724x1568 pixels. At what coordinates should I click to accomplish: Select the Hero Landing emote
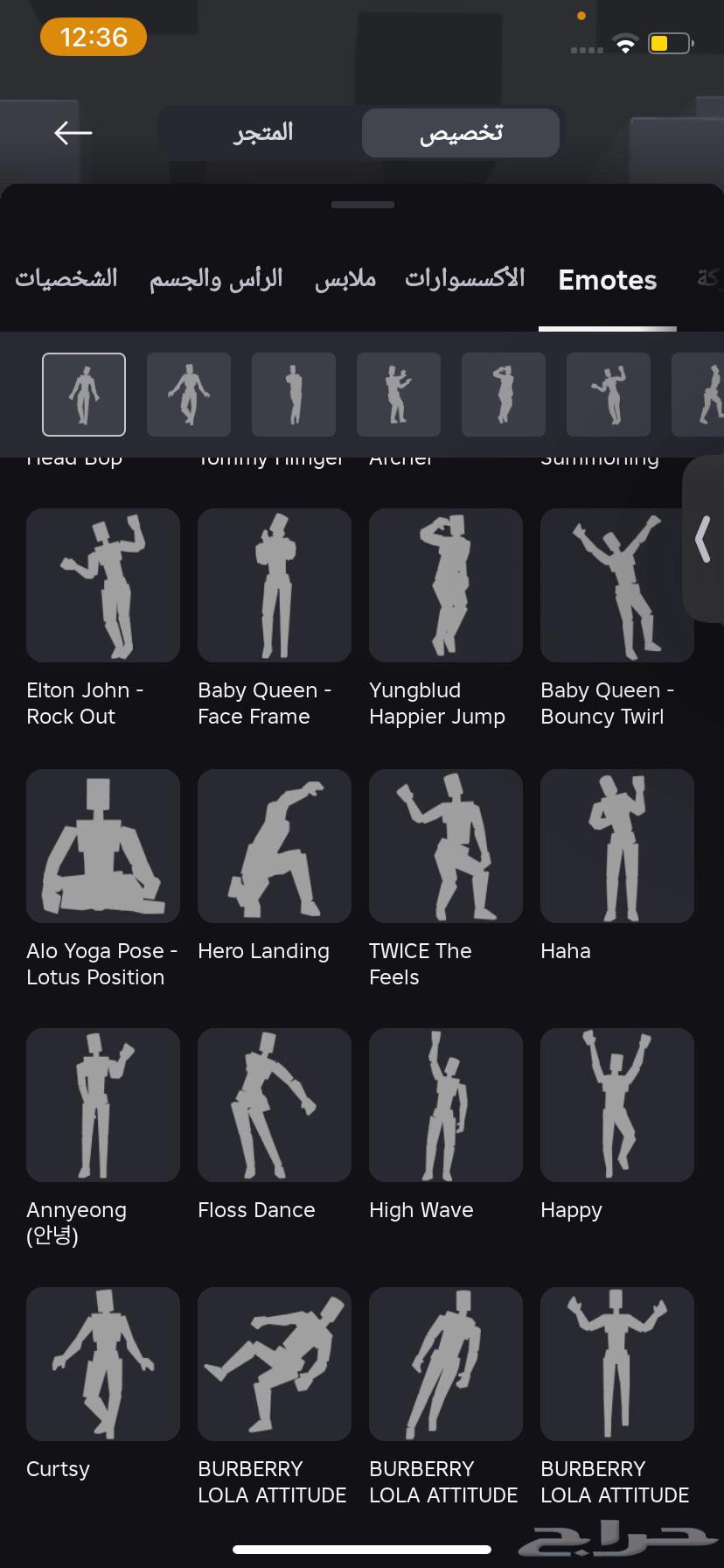pos(275,846)
